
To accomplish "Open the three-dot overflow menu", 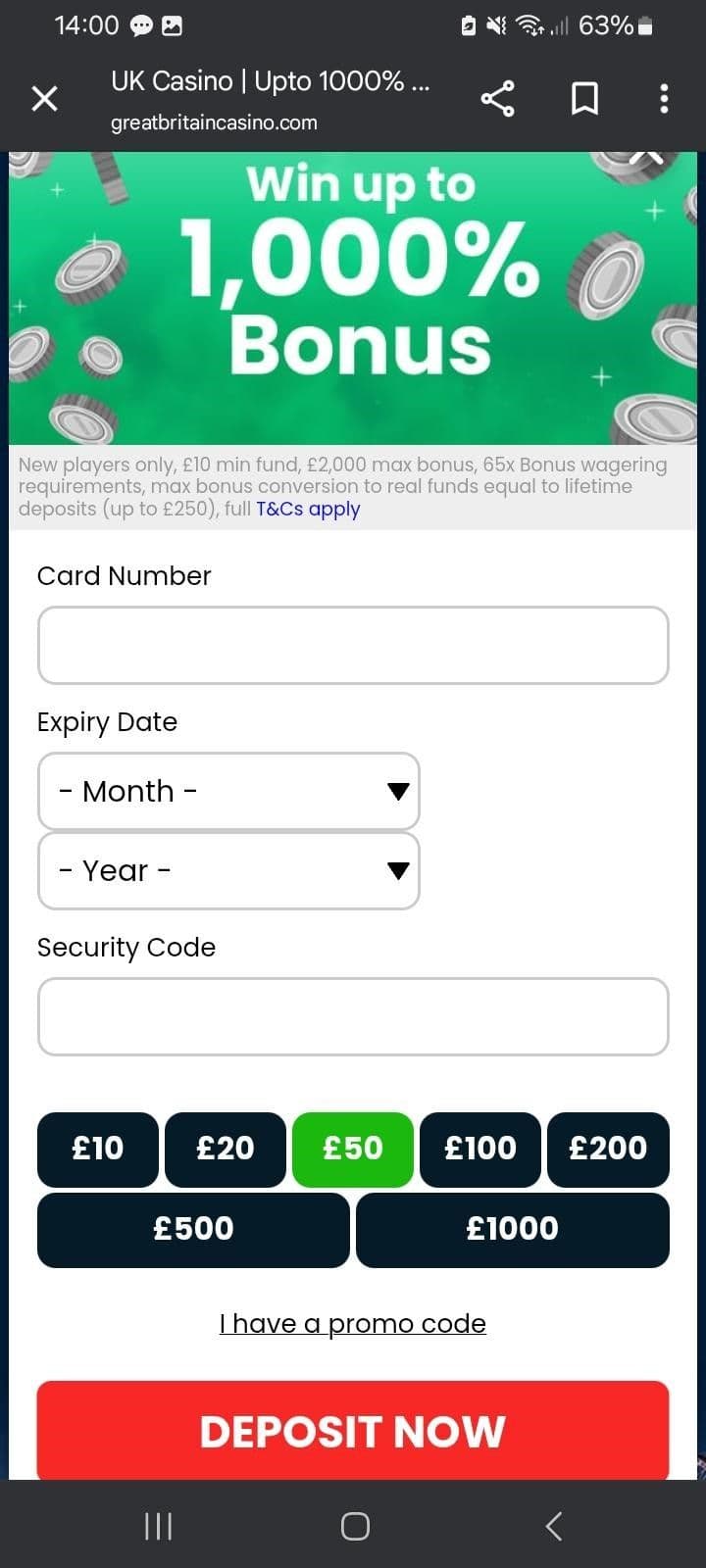I will (x=664, y=98).
